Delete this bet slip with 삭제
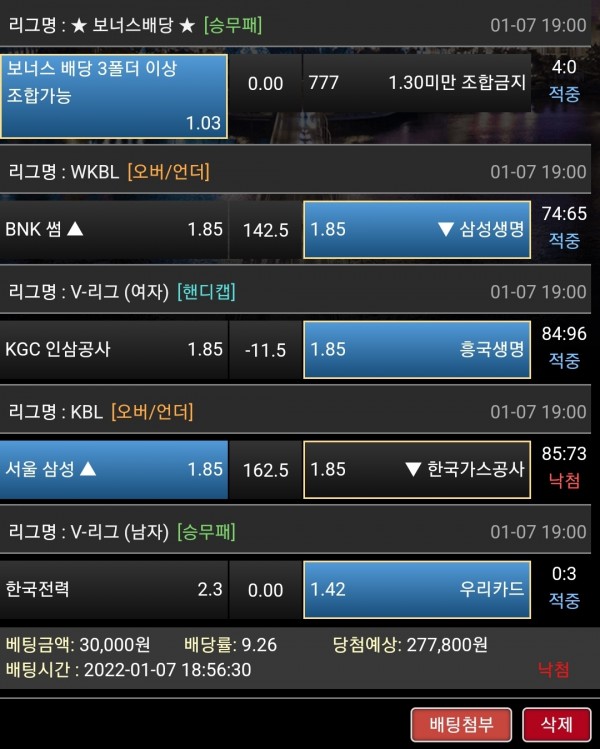 click(x=556, y=724)
